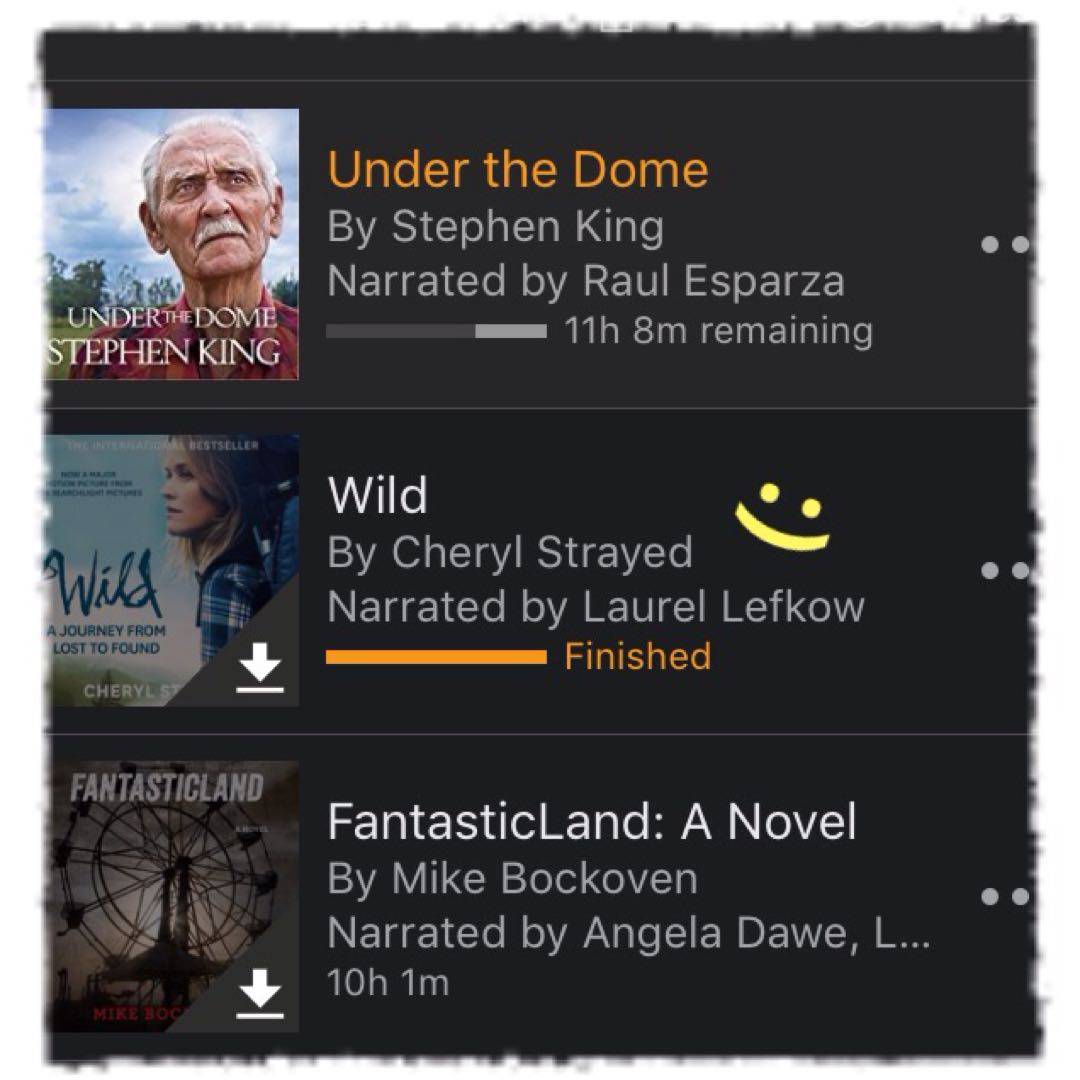Open overflow menu for FantasticLand
1080x1080 pixels.
click(x=1005, y=897)
